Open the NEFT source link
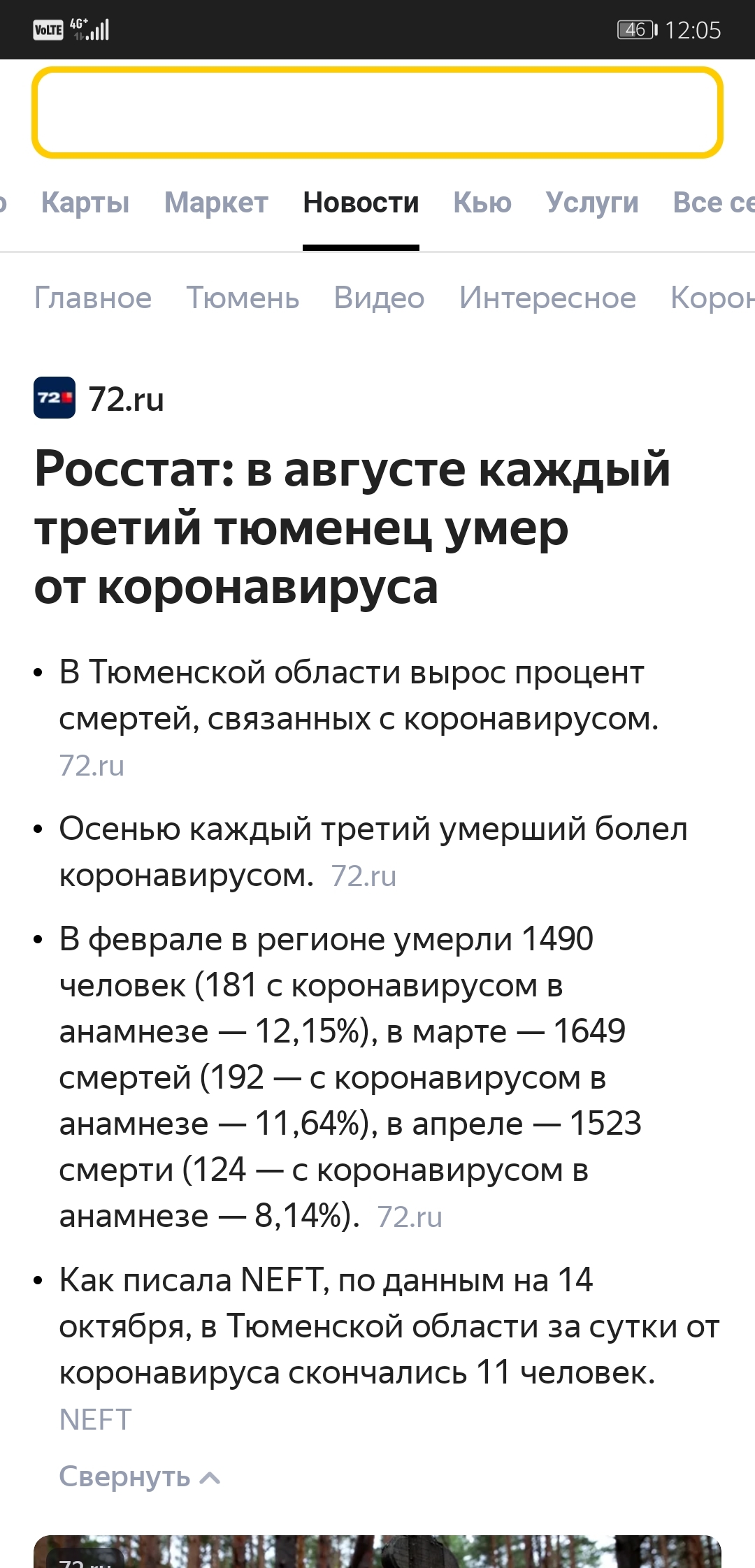Viewport: 755px width, 1568px height. click(x=95, y=1419)
